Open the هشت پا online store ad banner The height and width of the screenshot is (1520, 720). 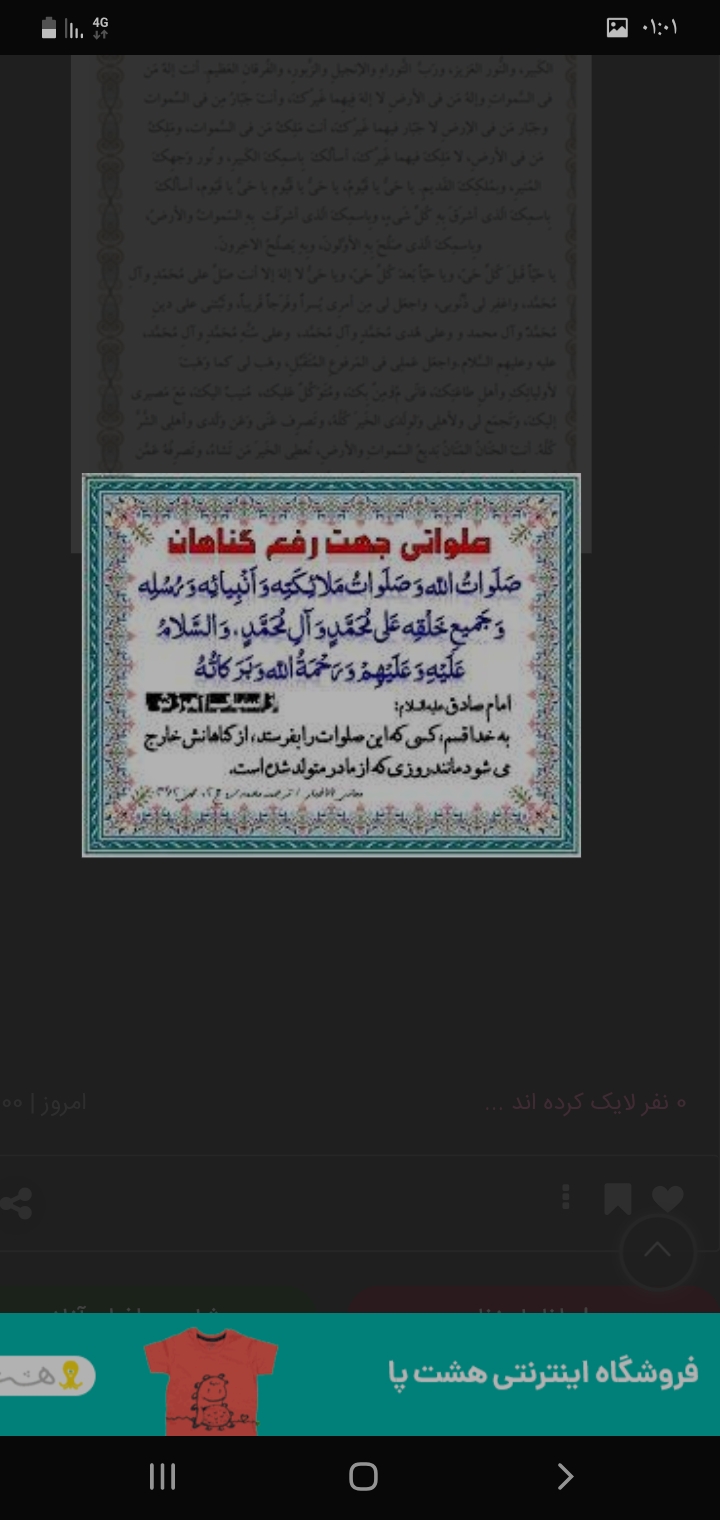(x=360, y=1373)
